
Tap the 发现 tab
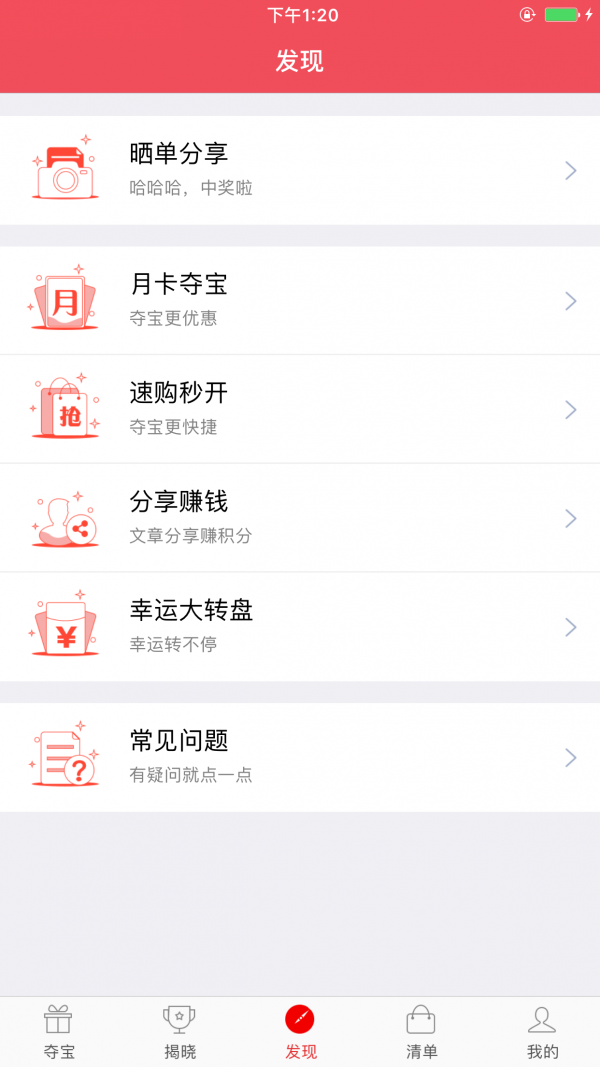[x=300, y=1032]
